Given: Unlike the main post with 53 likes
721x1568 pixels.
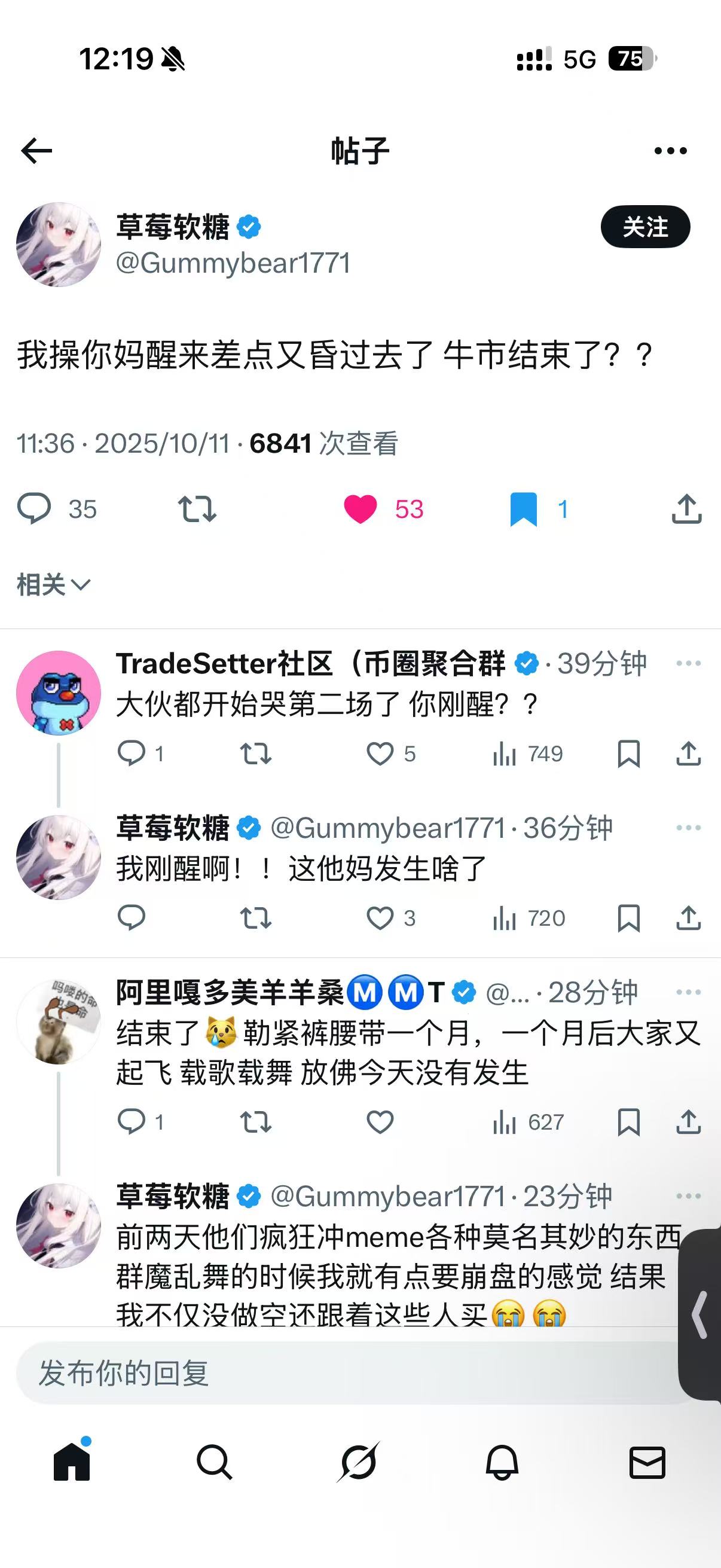Looking at the screenshot, I should tap(361, 509).
